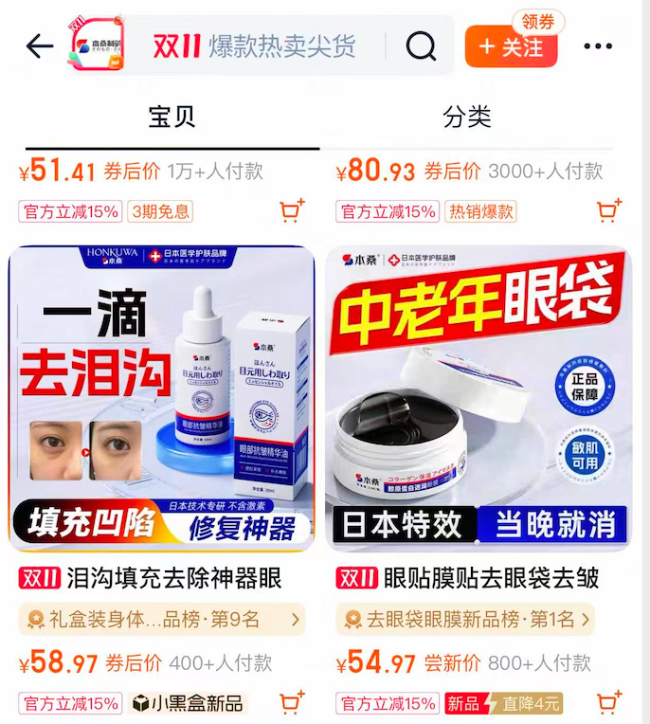This screenshot has width=650, height=724.
Task: Switch to the 分类 tab
Action: (467, 117)
